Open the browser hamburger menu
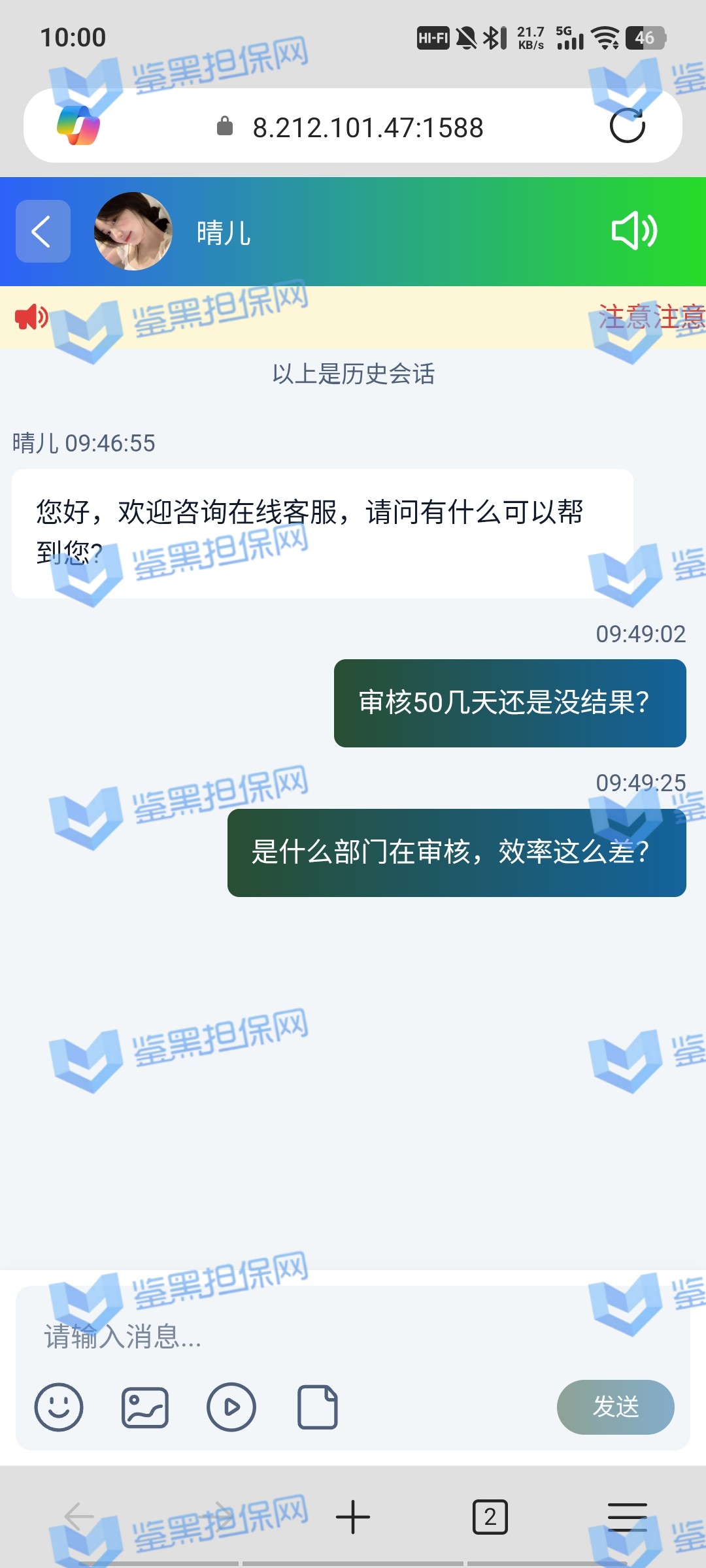This screenshot has width=706, height=1568. click(627, 1516)
